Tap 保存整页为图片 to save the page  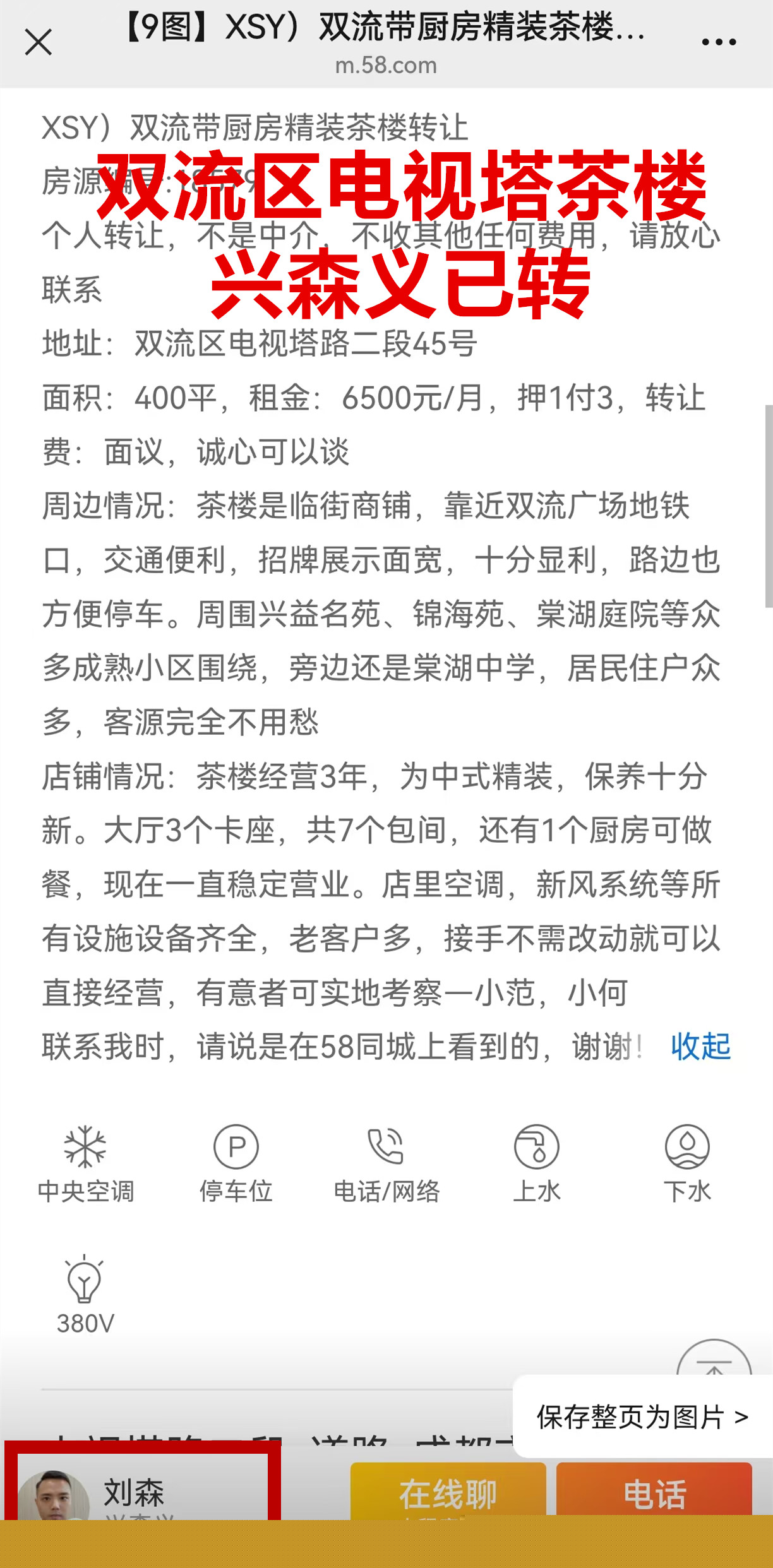(642, 1417)
